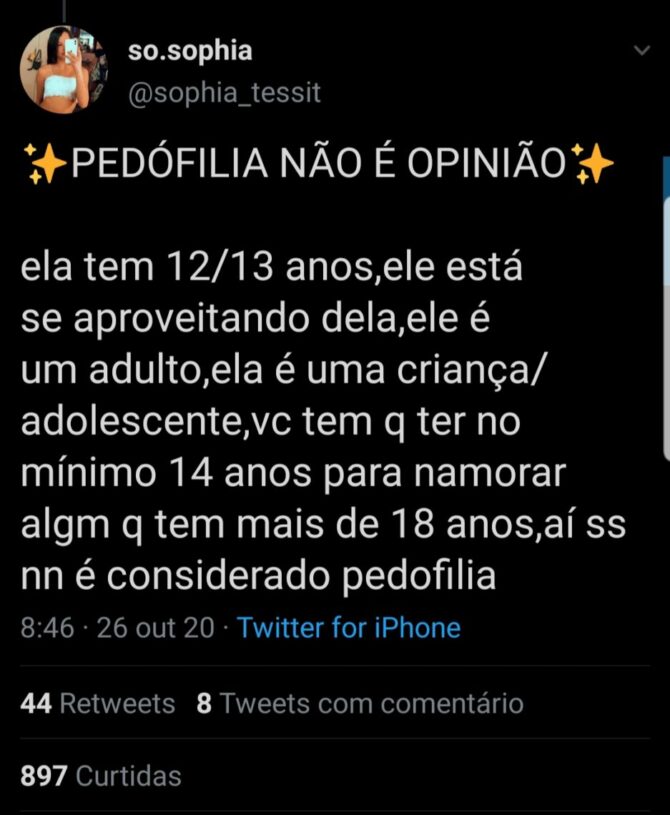The height and width of the screenshot is (815, 670).
Task: Open so.sophia's profile picture
Action: pos(63,68)
